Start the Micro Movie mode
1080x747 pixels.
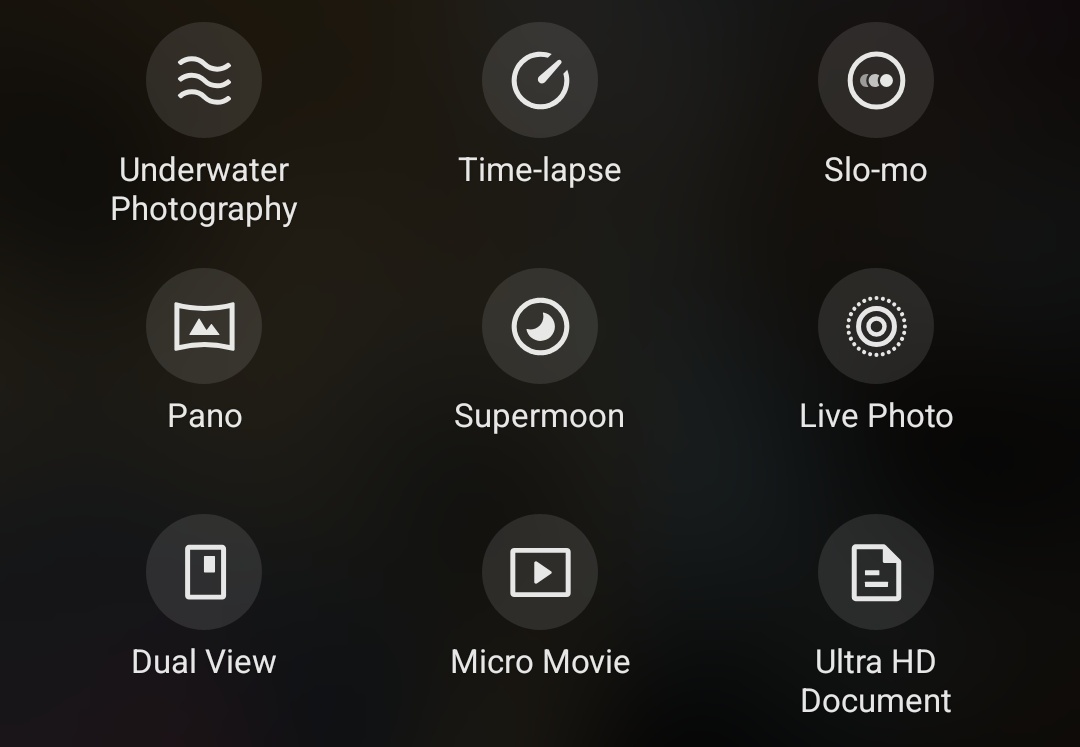click(x=540, y=572)
